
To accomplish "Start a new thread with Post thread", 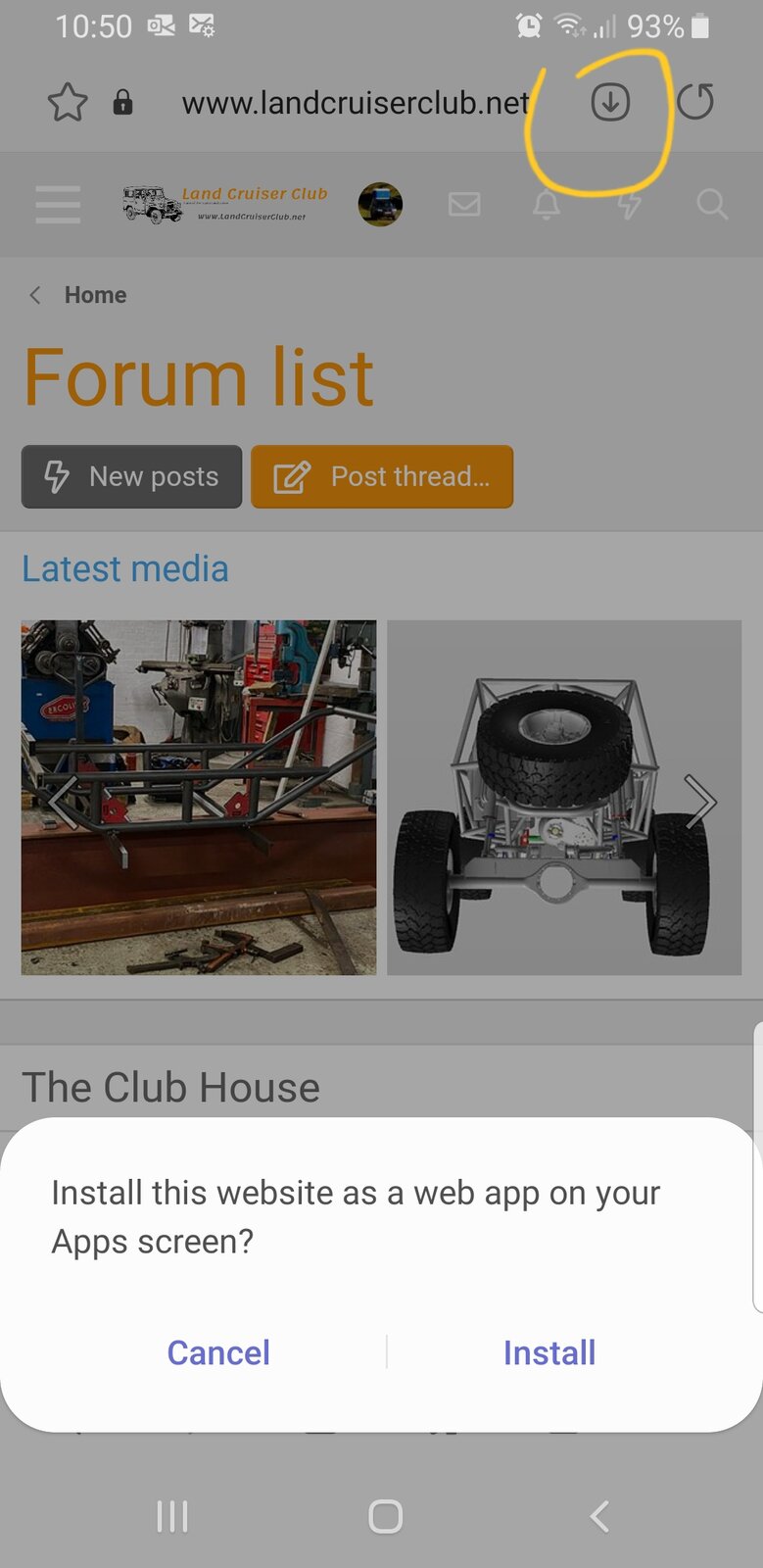I will click(x=382, y=476).
